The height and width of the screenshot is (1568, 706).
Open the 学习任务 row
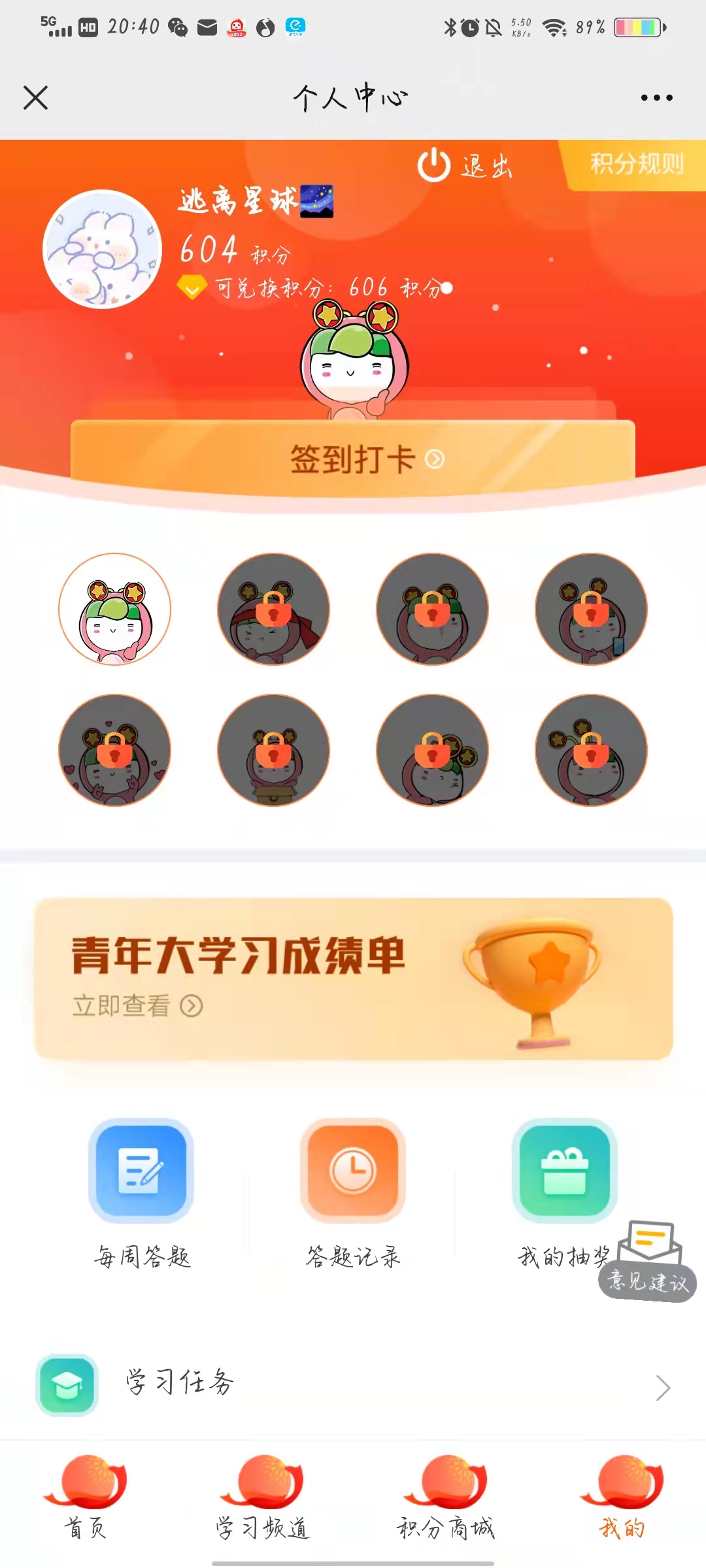click(x=353, y=1384)
